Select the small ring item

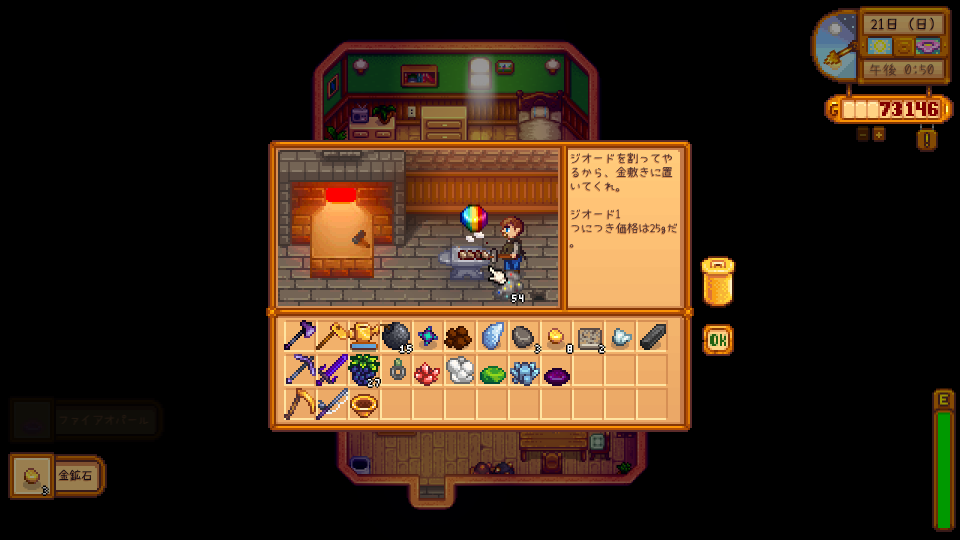(397, 371)
